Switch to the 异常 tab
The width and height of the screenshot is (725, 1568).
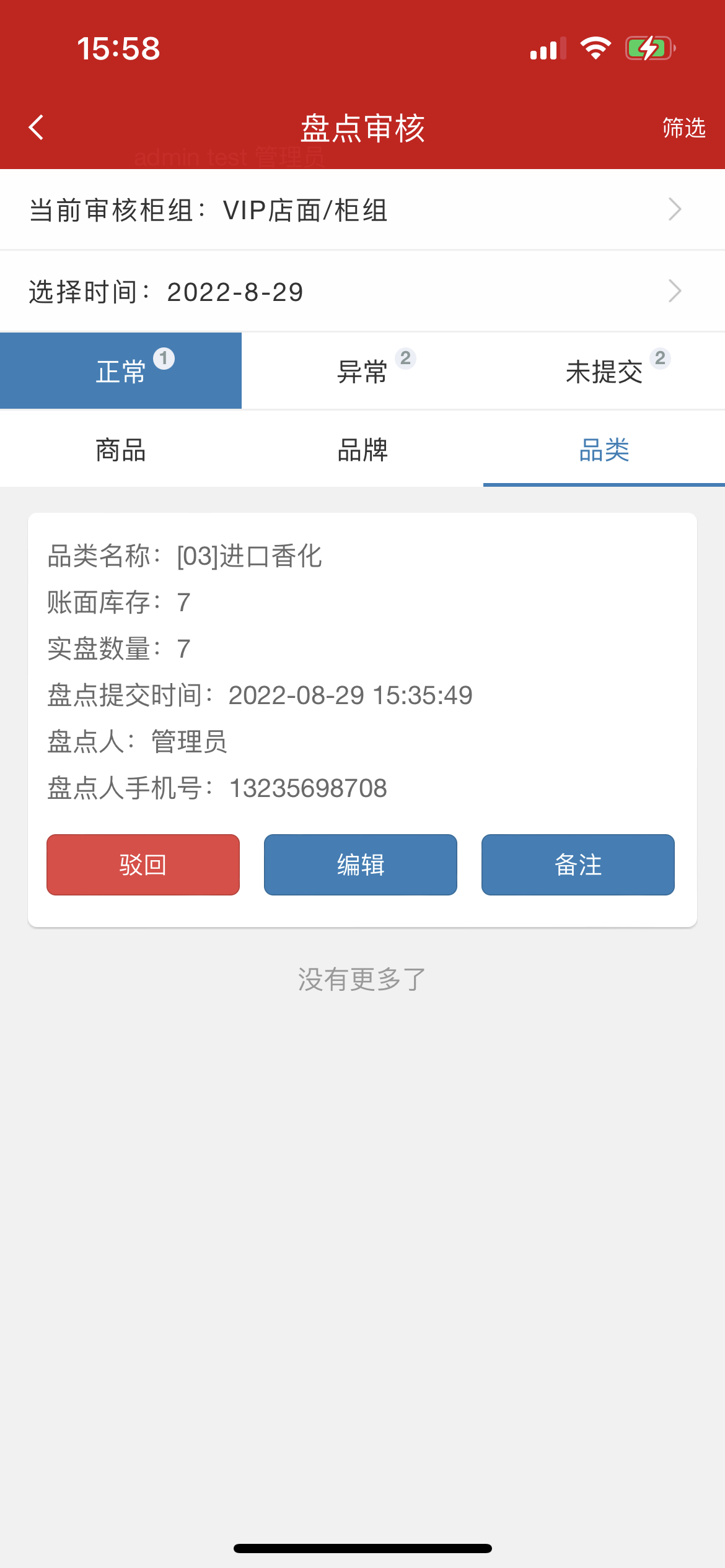click(362, 372)
